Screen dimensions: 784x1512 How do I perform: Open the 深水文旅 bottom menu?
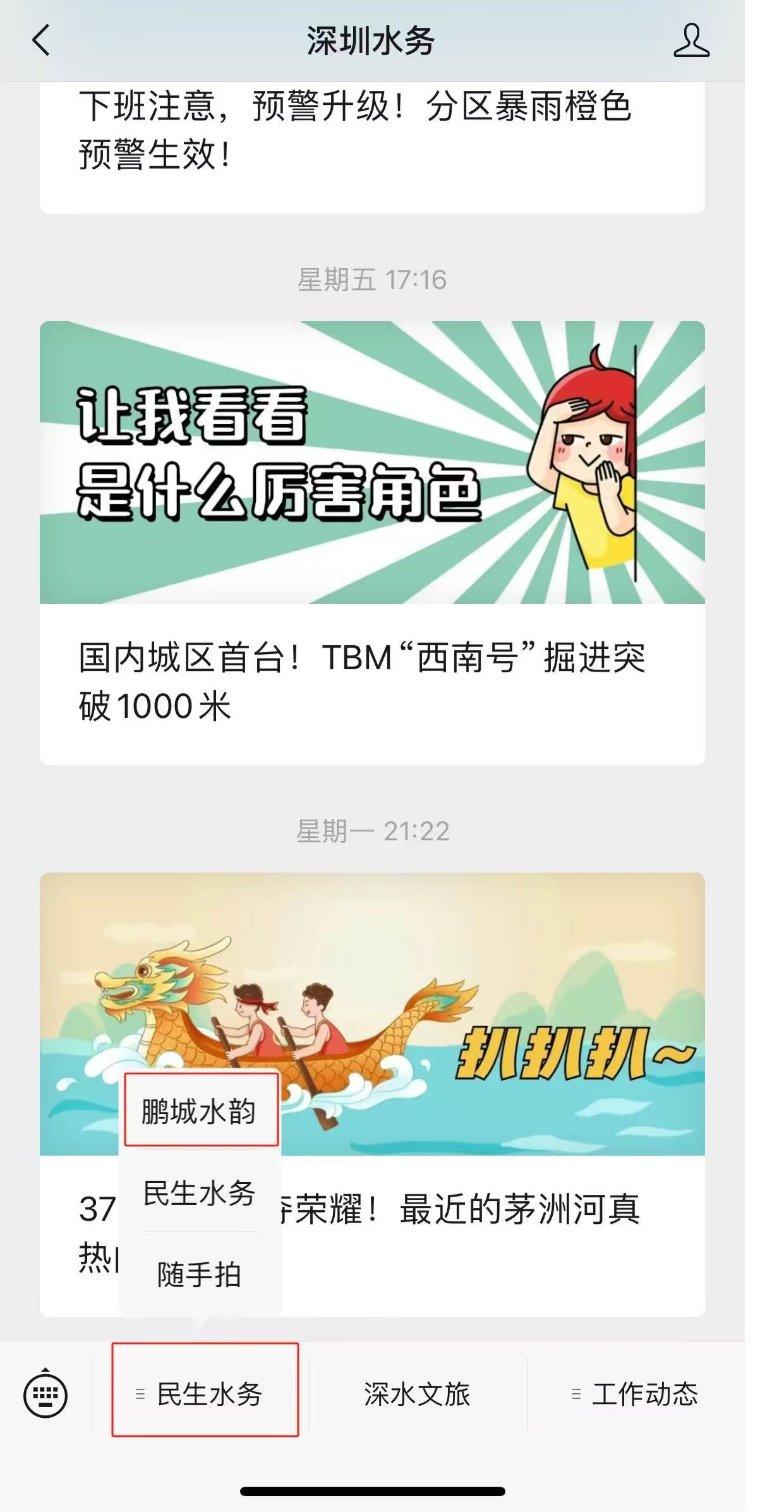417,1394
